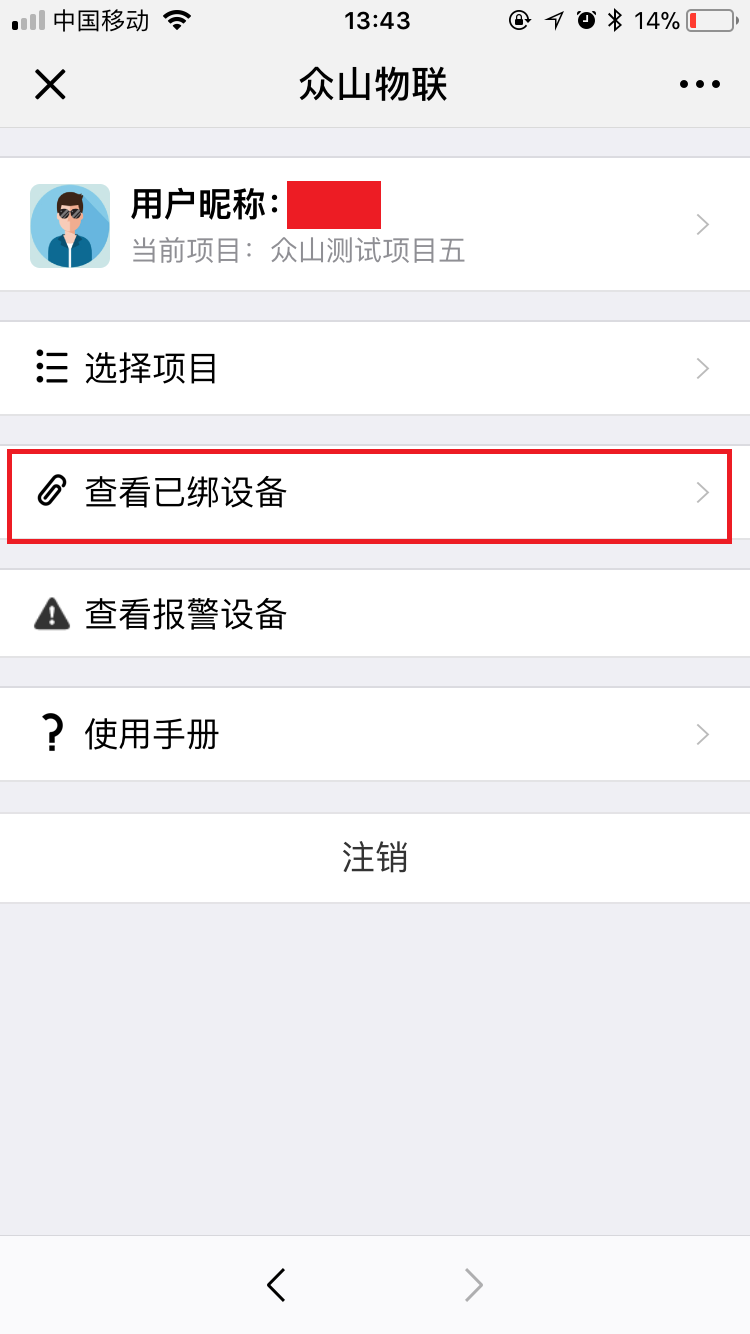Open the three-dot more menu

(700, 85)
